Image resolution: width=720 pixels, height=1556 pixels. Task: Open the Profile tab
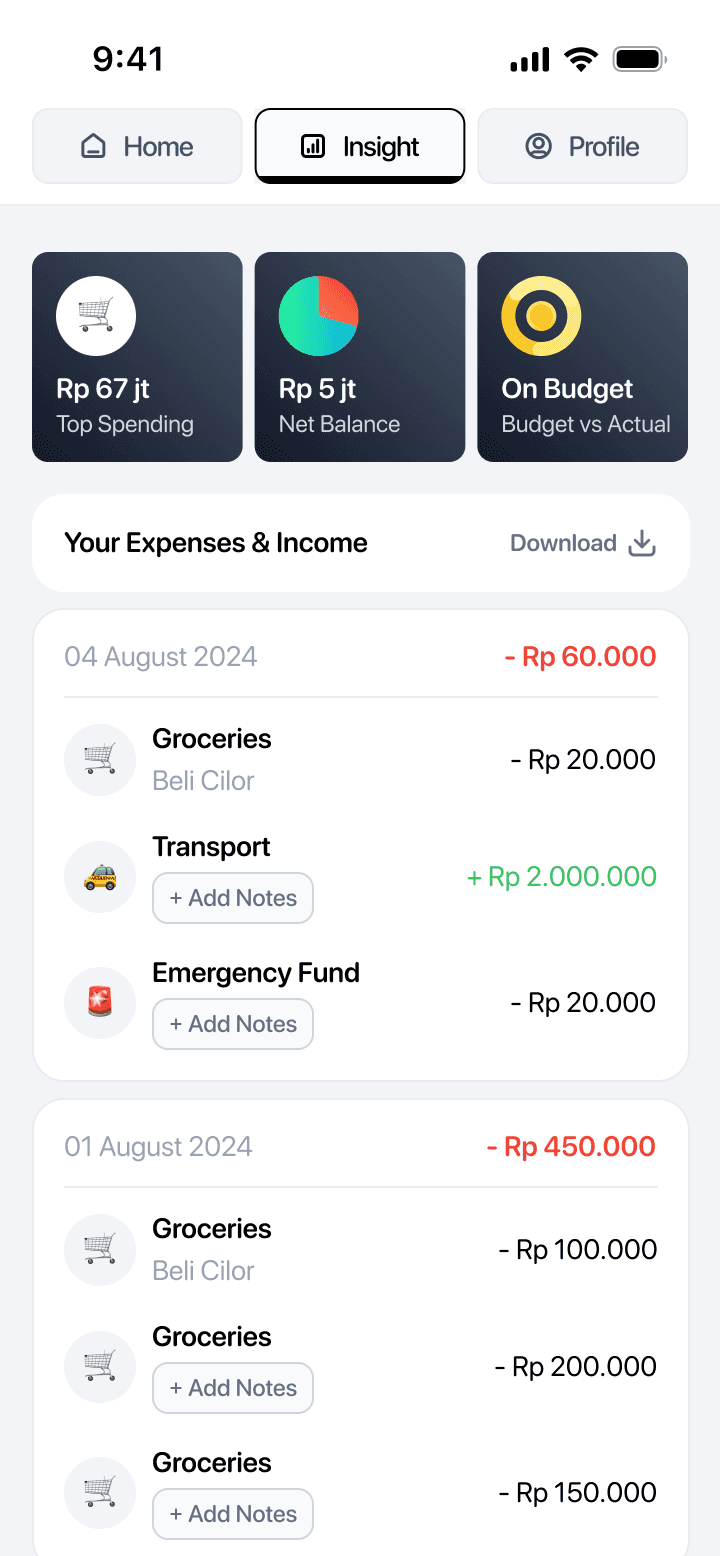tap(582, 145)
